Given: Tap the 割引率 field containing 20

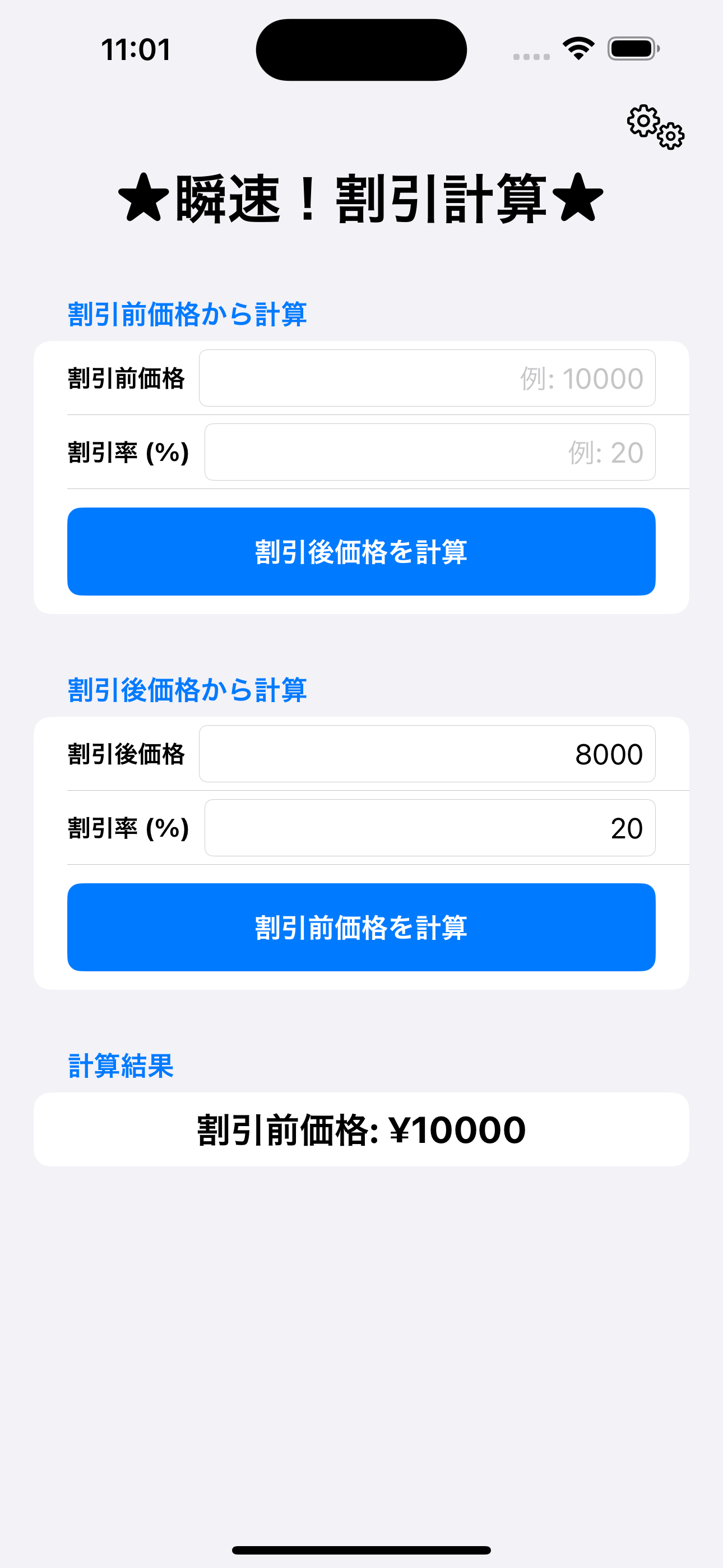Looking at the screenshot, I should tap(430, 827).
